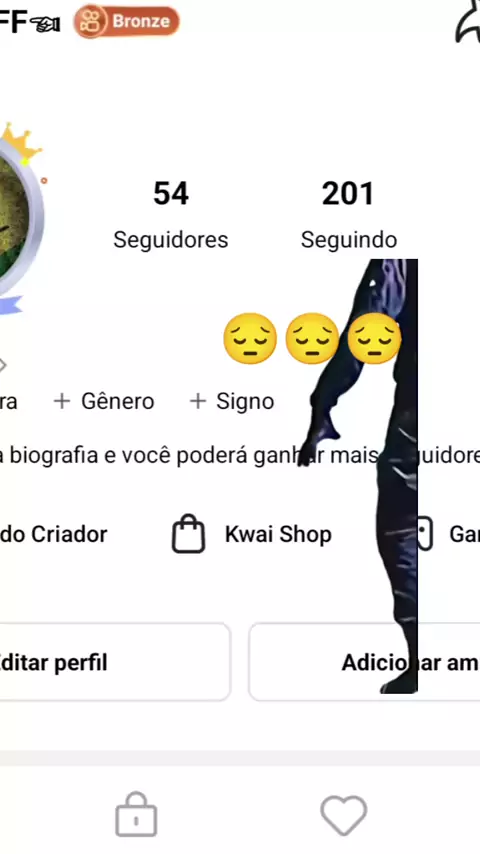Image resolution: width=480 pixels, height=854 pixels.
Task: Open the Seguidores list
Action: click(171, 215)
